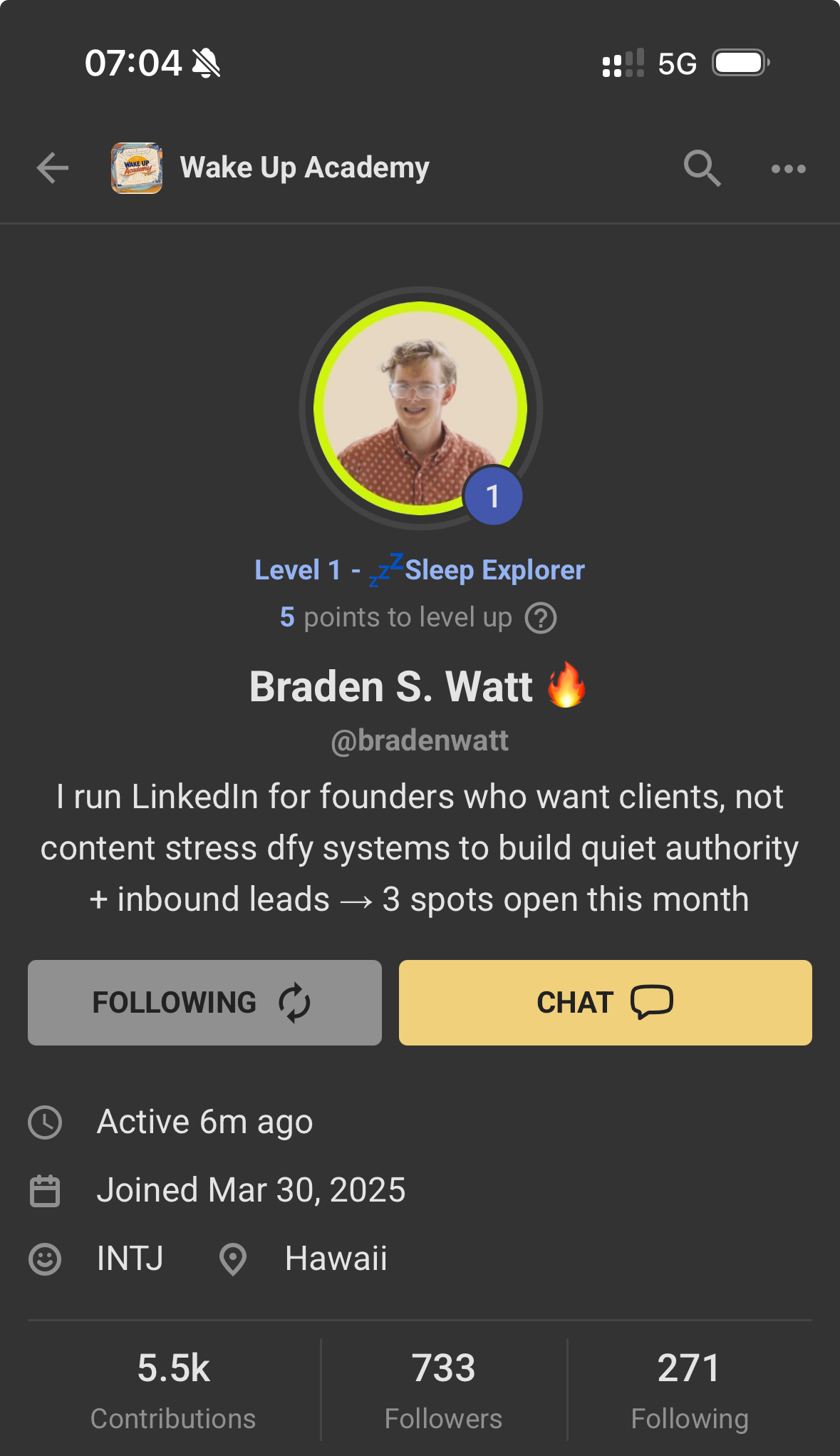Screen dimensions: 840x1456
Task: Tap the back arrow to exit profile
Action: 51,168
